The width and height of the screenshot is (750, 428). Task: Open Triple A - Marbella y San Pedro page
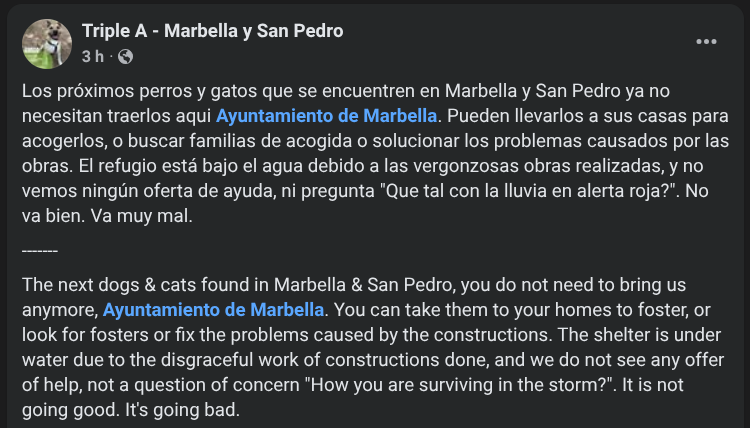coord(212,31)
